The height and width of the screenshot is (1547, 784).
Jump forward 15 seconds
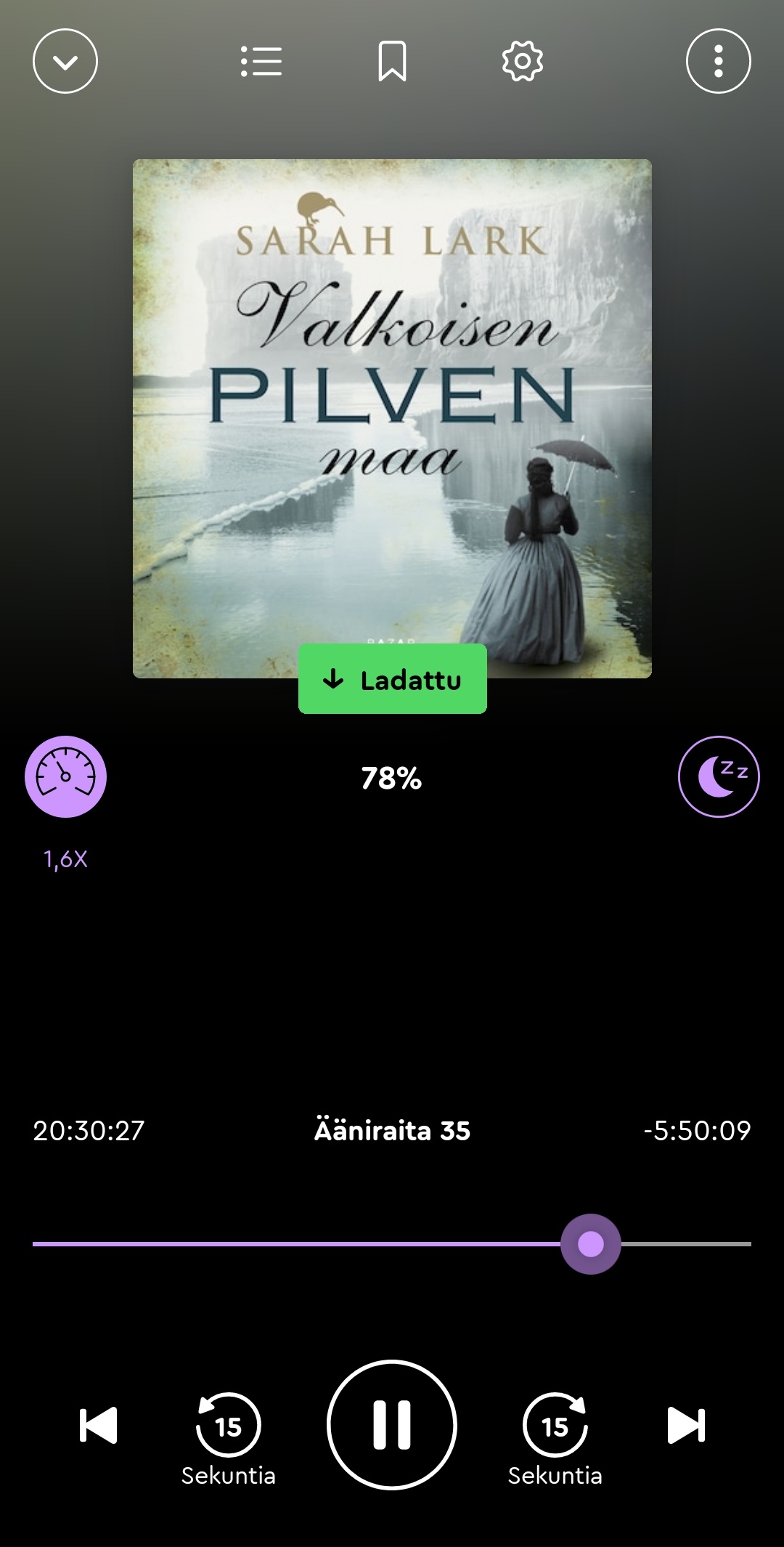click(x=555, y=1425)
